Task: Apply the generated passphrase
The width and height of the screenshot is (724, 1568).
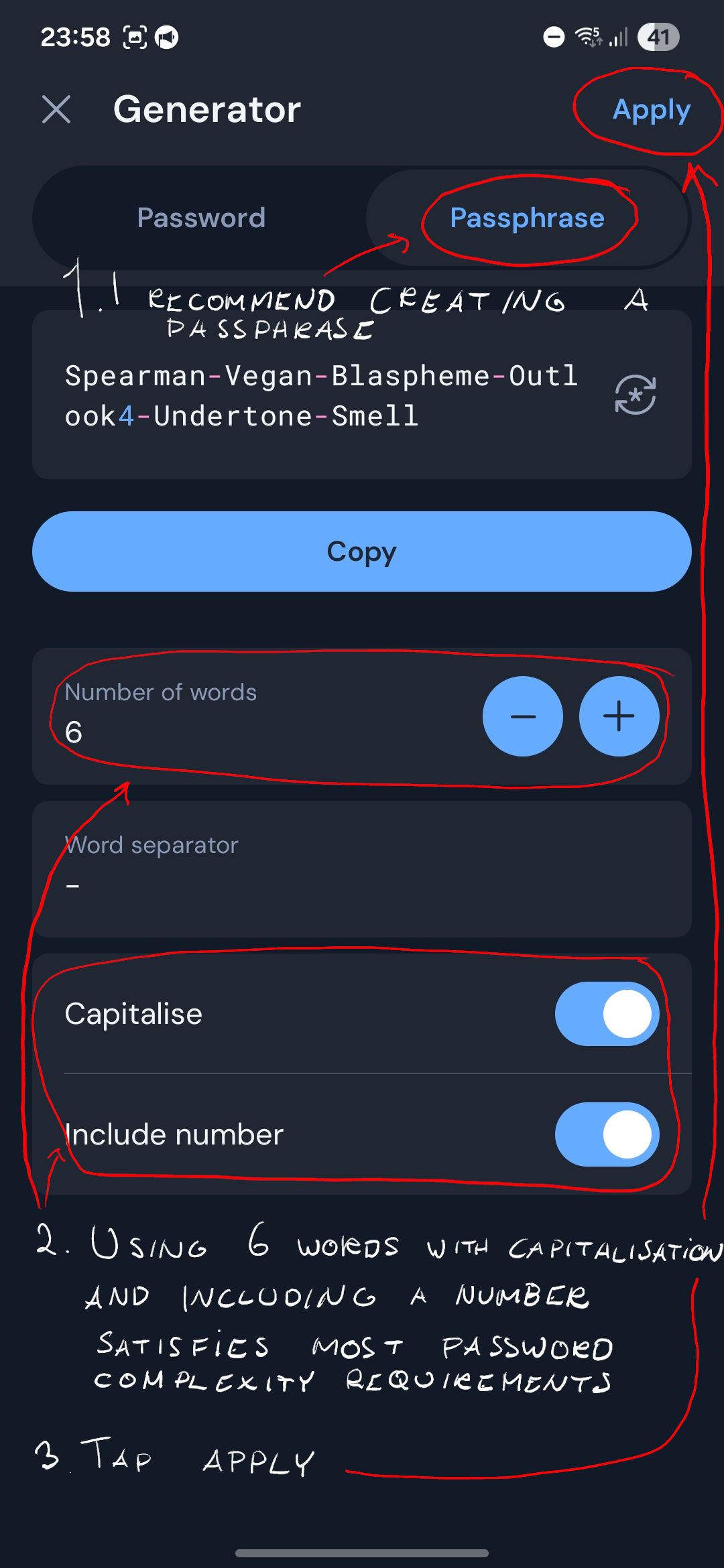Action: [x=651, y=110]
